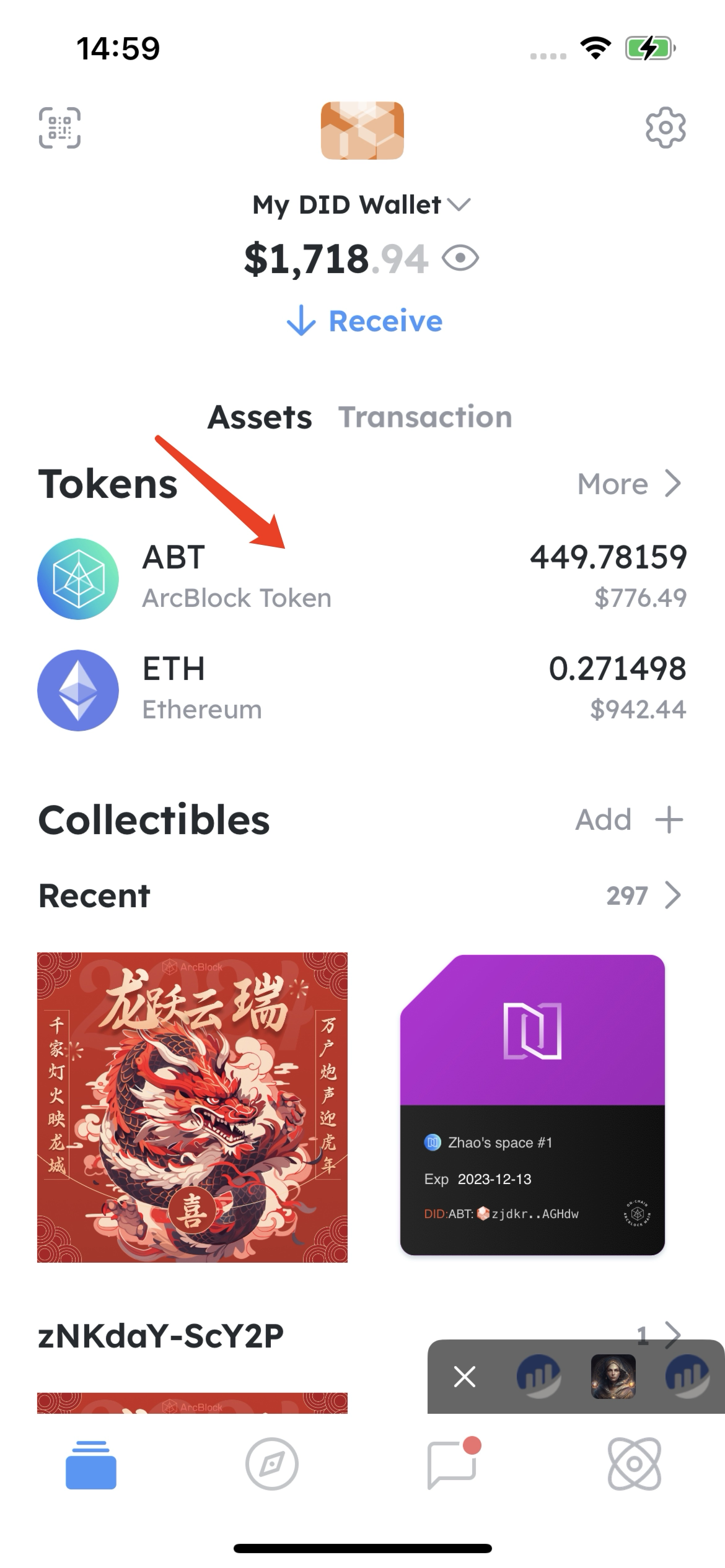Image resolution: width=725 pixels, height=1568 pixels.
Task: Open the ETH Ethereum token row
Action: 362,689
